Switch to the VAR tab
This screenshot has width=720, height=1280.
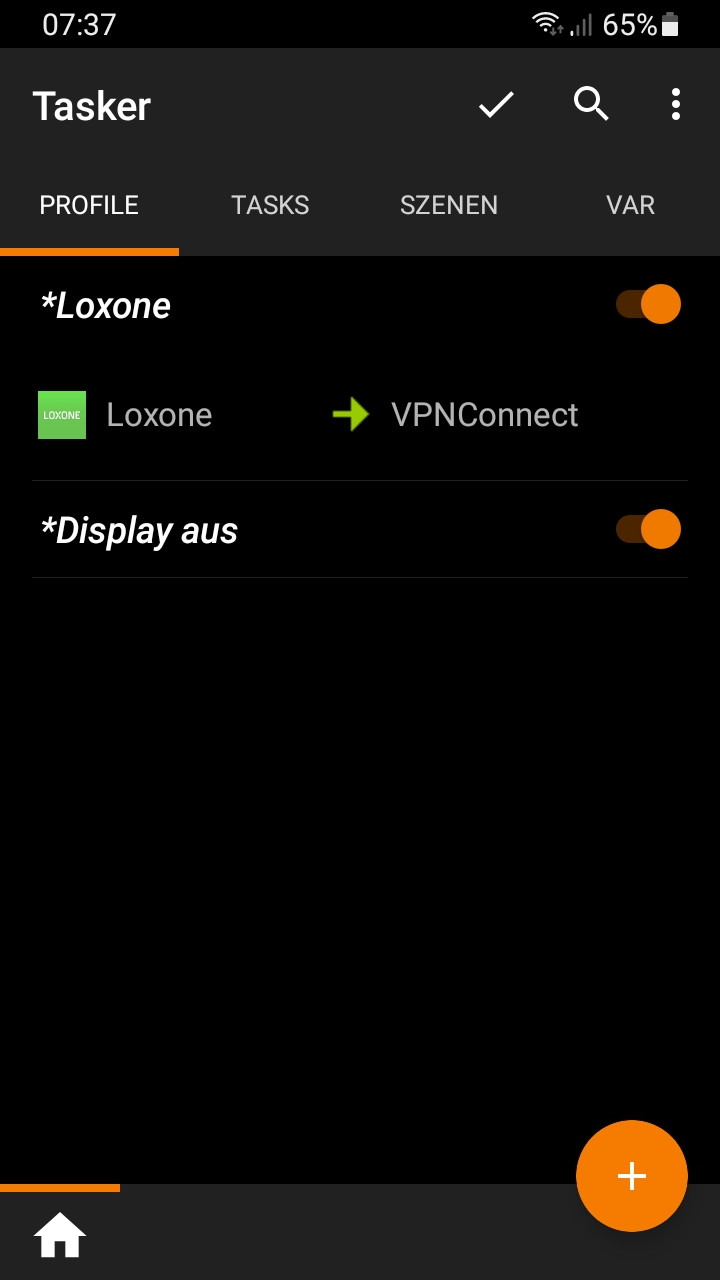pyautogui.click(x=630, y=205)
